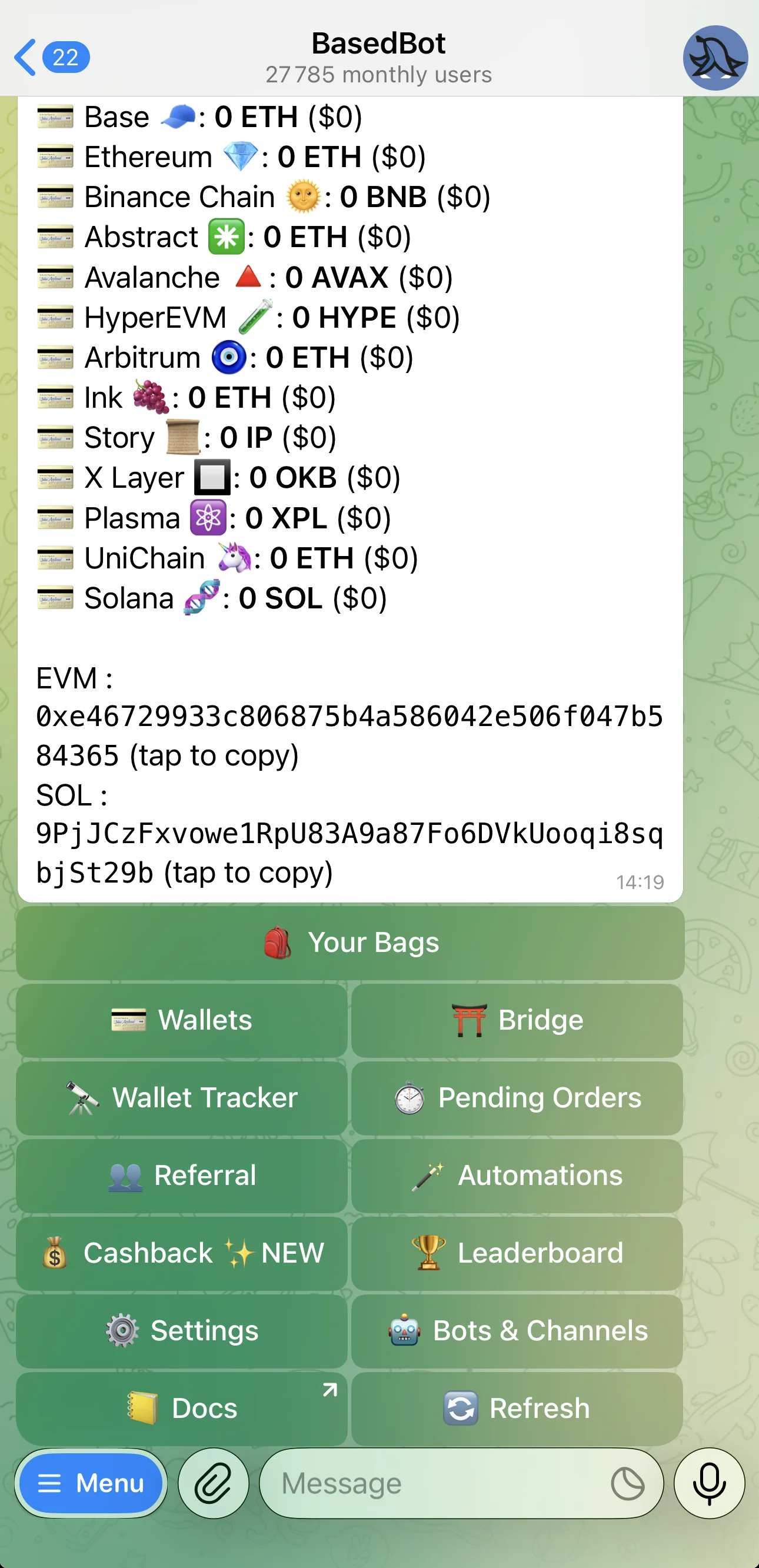
Task: Open Wallet Tracker
Action: [181, 1097]
